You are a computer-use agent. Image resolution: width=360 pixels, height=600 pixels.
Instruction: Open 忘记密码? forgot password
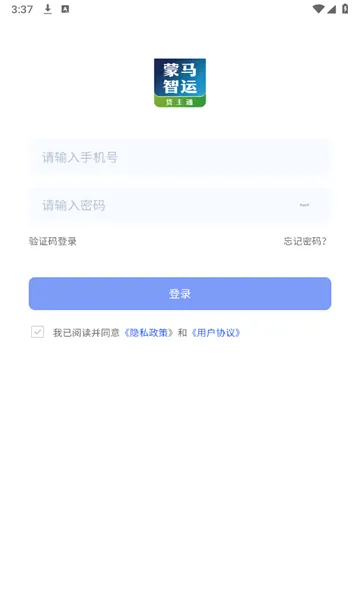305,241
